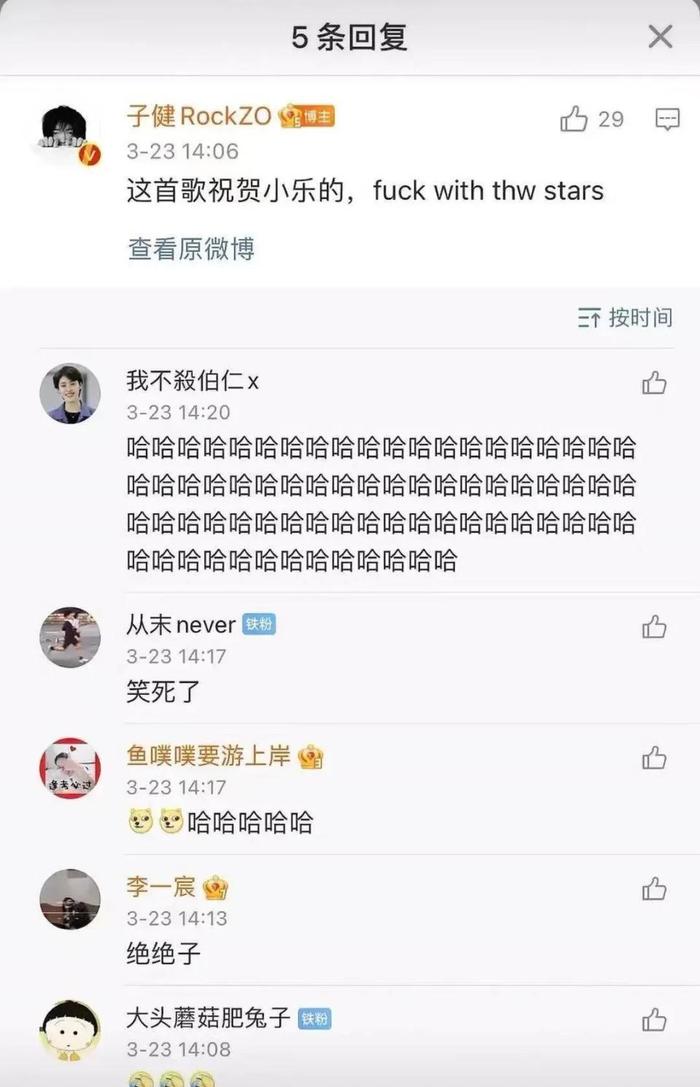Viewport: 700px width, 1087px height.
Task: Tap the username 鱼噗噗要游上岸
Action: click(x=208, y=756)
